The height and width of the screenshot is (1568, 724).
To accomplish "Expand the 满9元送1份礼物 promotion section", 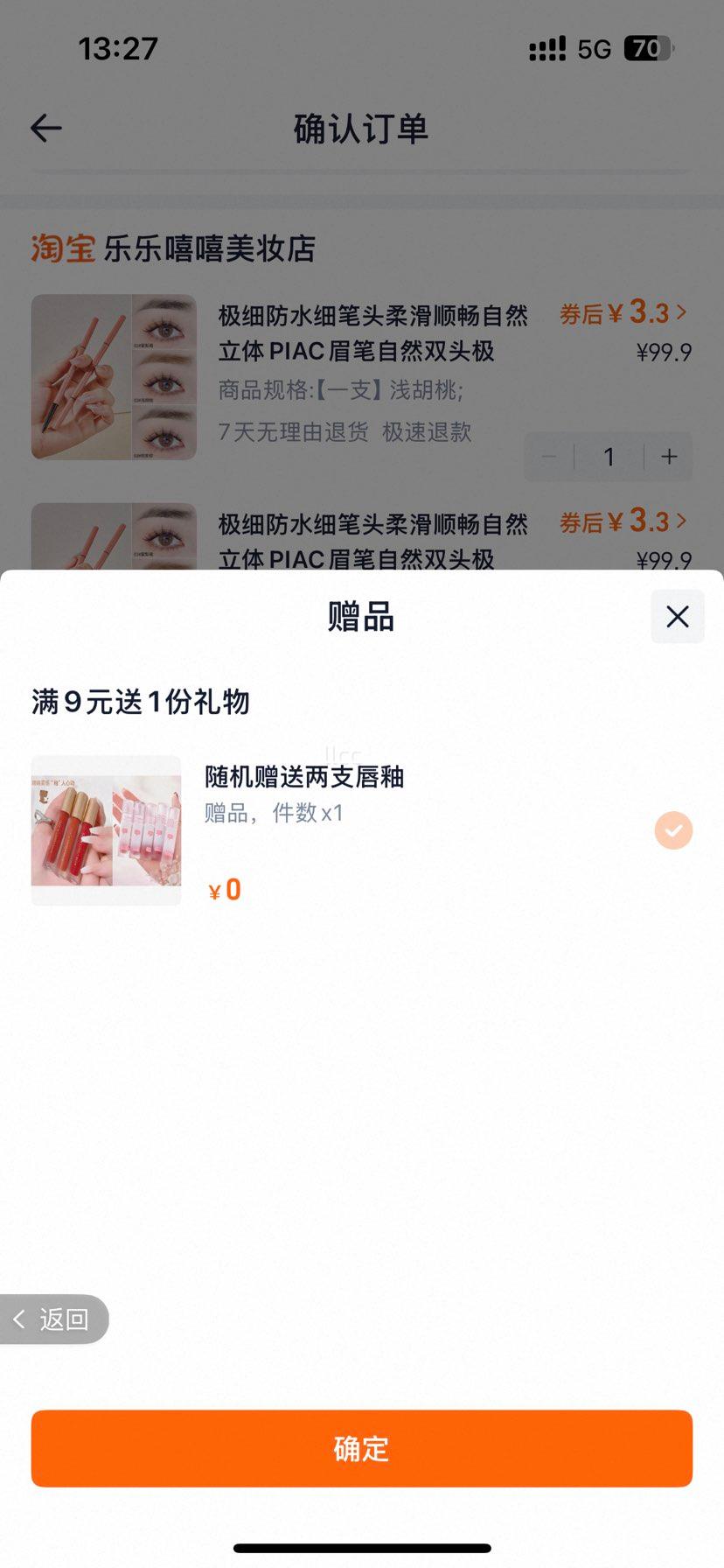I will 140,702.
